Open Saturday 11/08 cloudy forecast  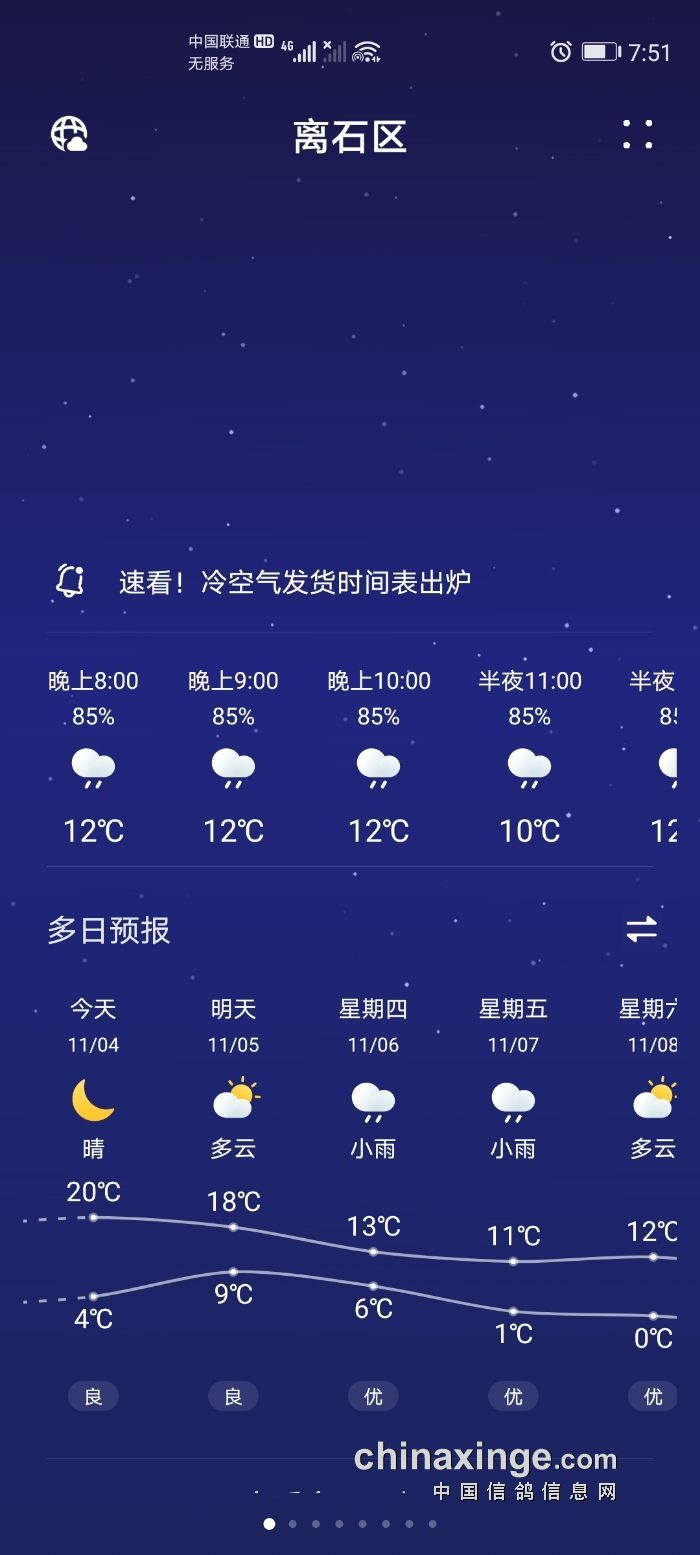click(x=651, y=1100)
